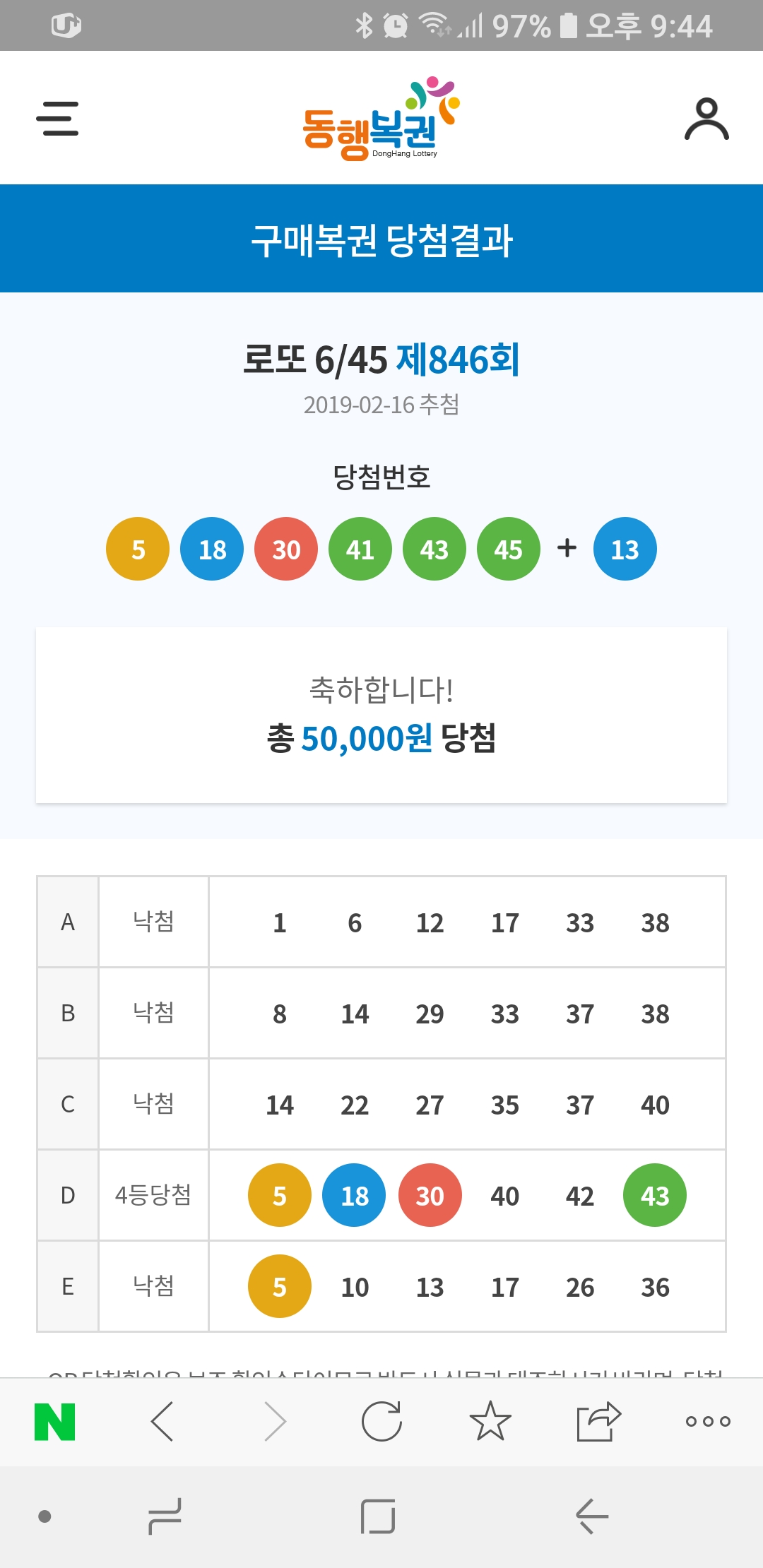763x1568 pixels.
Task: Tap the DongHang Lottery home logo
Action: click(x=381, y=119)
